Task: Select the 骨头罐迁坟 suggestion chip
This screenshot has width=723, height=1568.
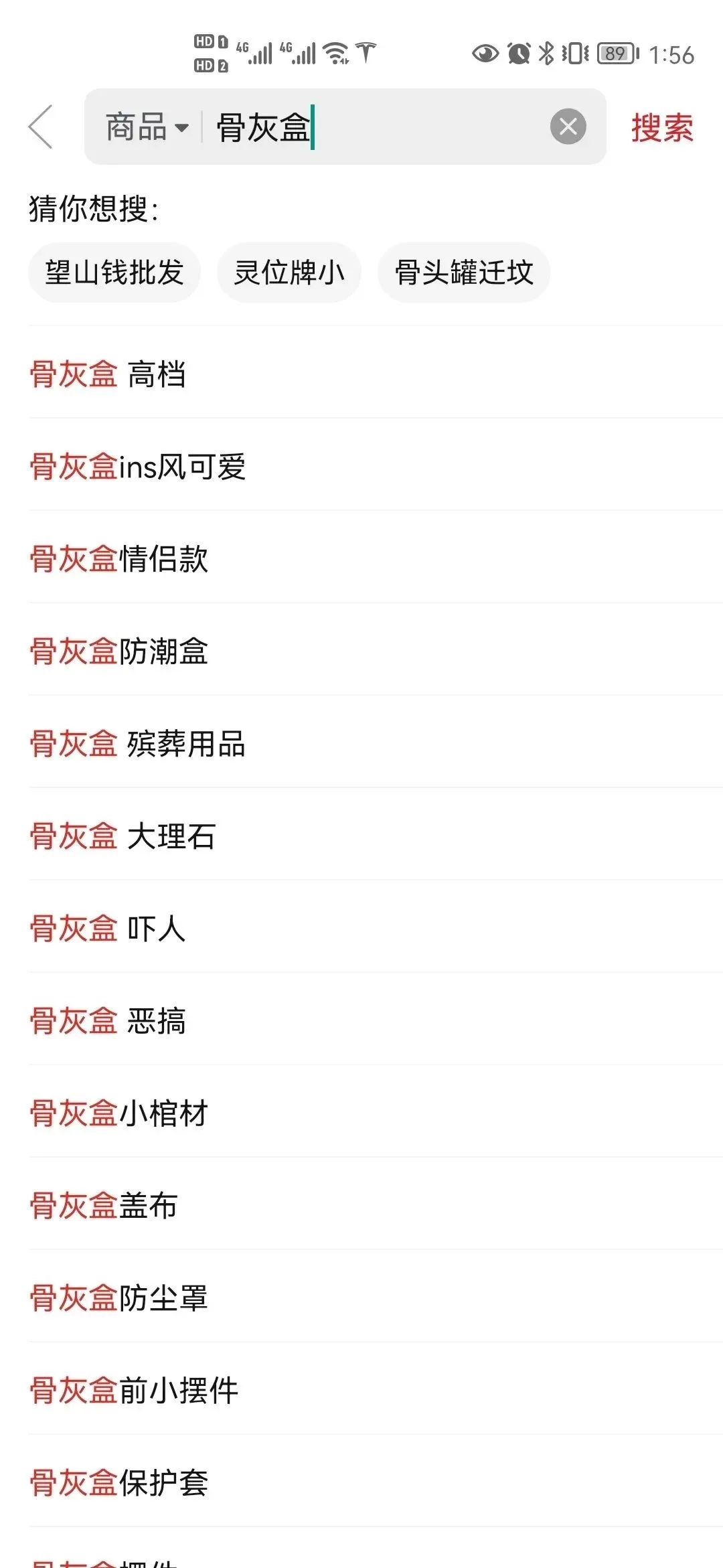Action: coord(464,272)
